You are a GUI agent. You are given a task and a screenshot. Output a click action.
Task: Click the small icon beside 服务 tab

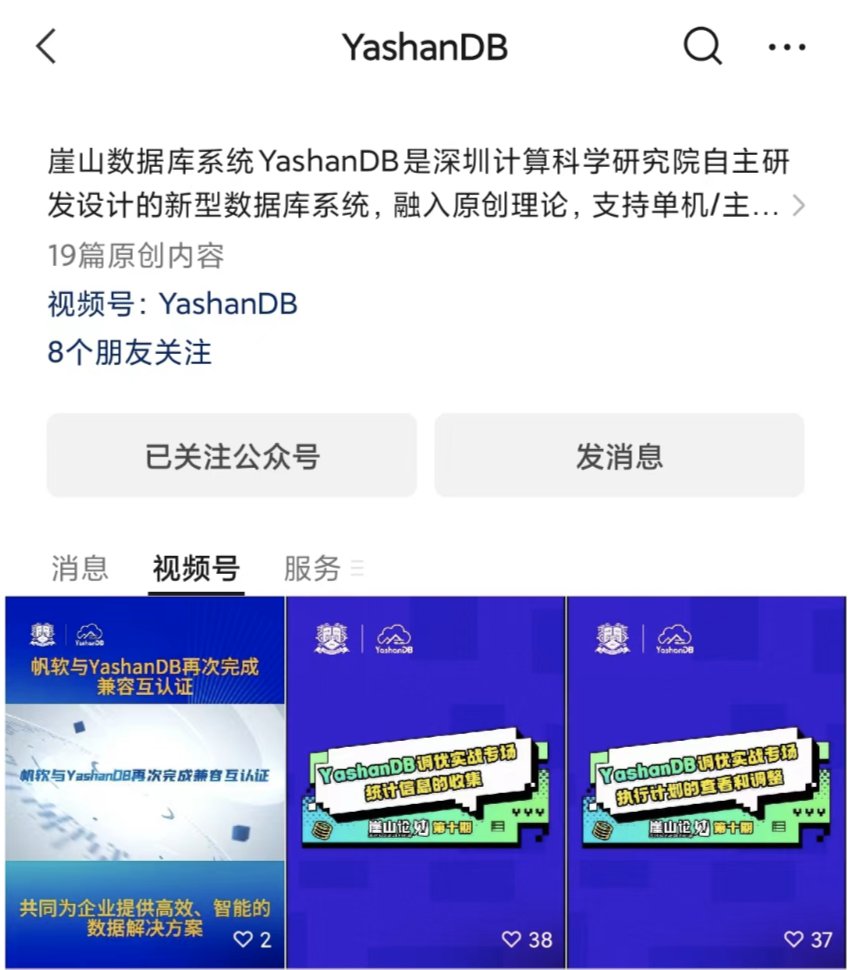pyautogui.click(x=360, y=568)
